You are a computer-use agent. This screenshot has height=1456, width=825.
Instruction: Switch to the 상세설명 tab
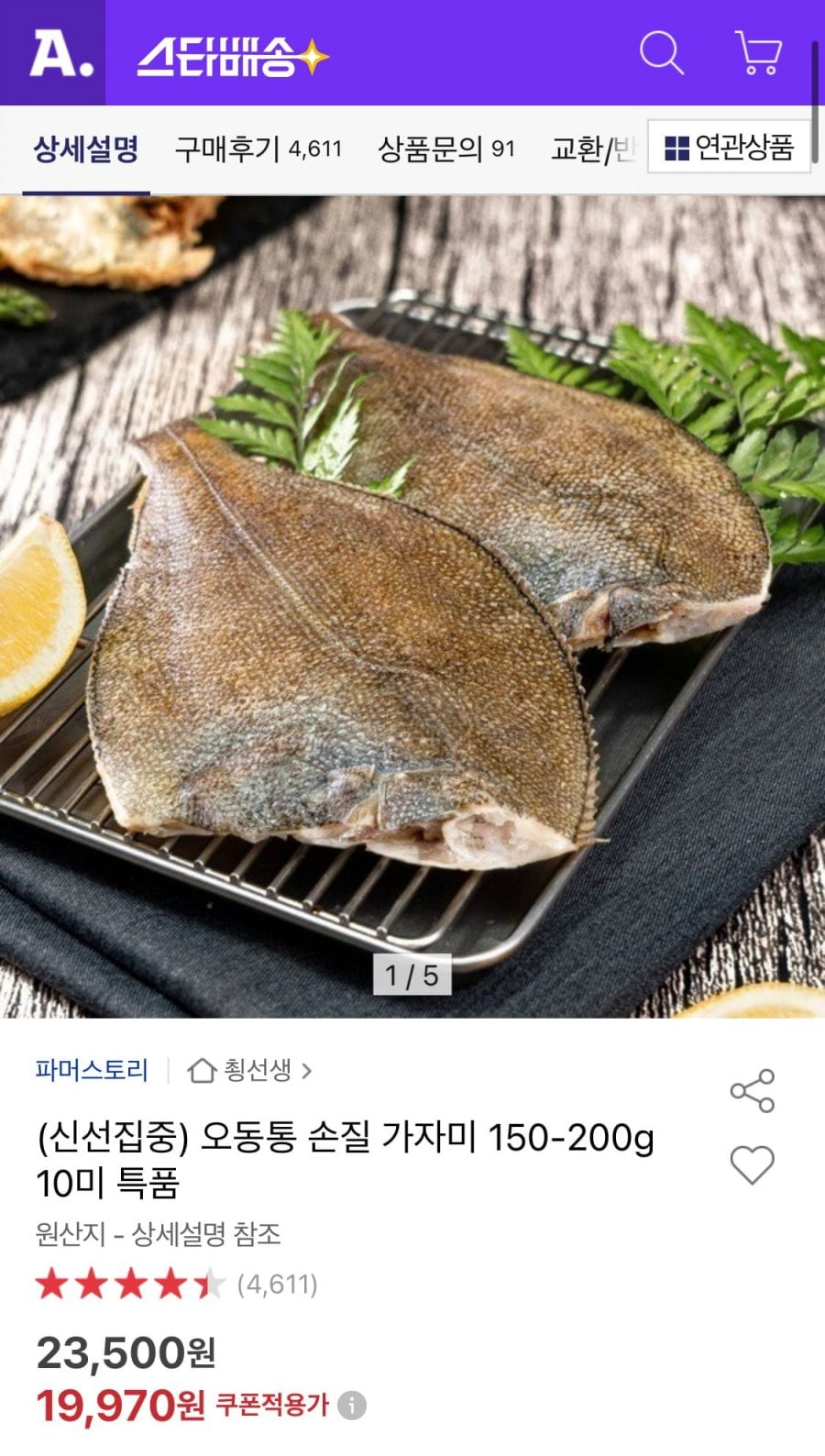(86, 149)
